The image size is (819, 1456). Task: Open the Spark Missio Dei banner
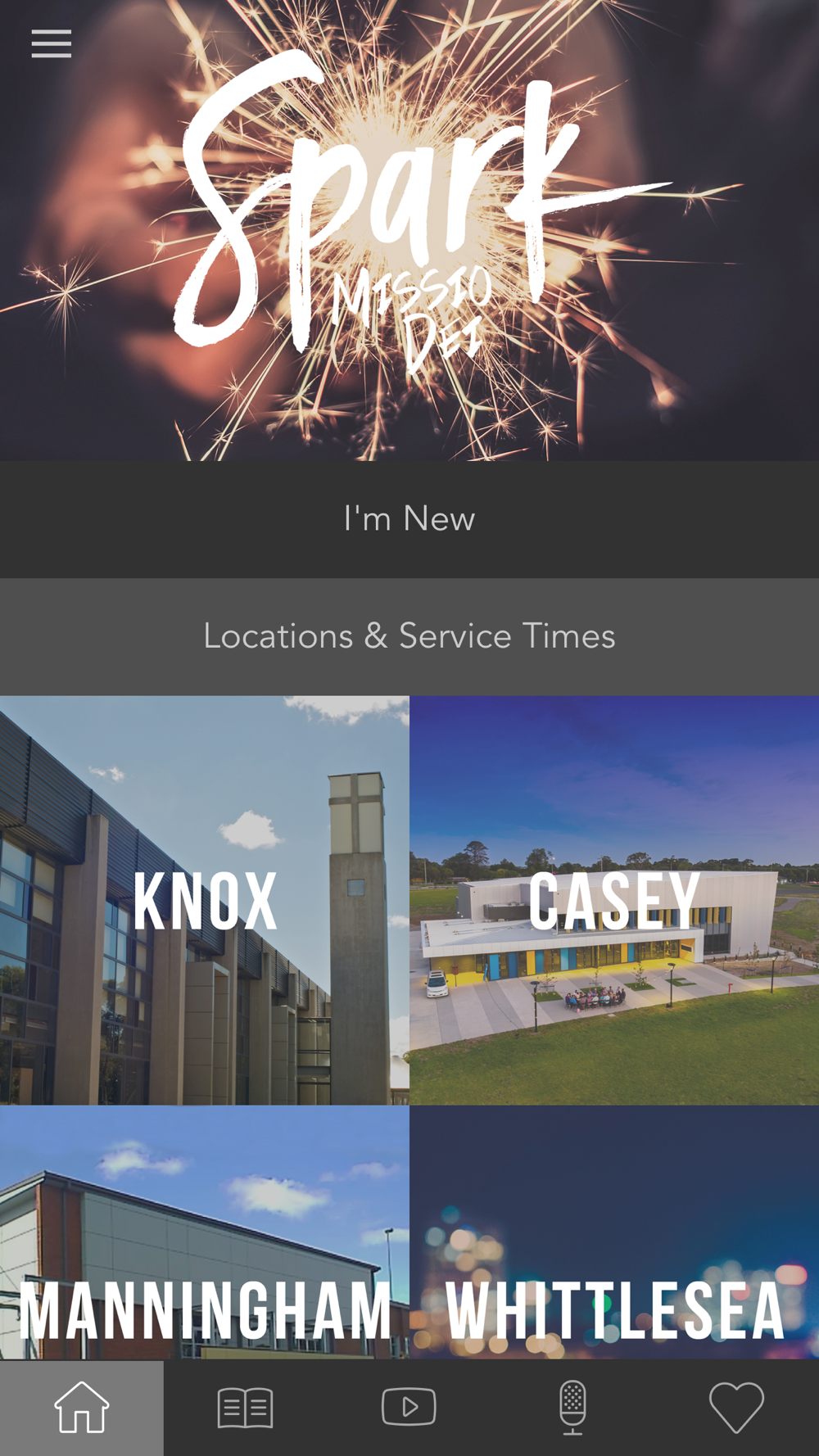click(x=409, y=230)
